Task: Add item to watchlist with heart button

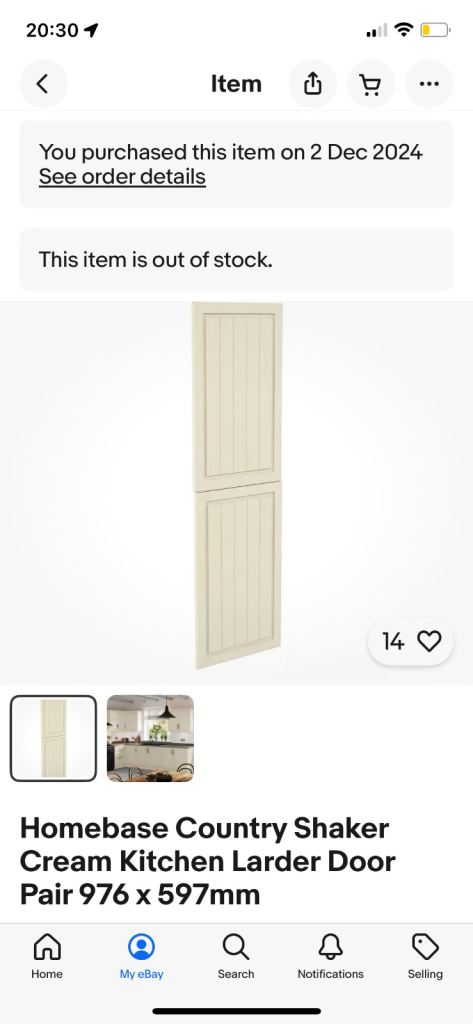Action: pos(411,642)
